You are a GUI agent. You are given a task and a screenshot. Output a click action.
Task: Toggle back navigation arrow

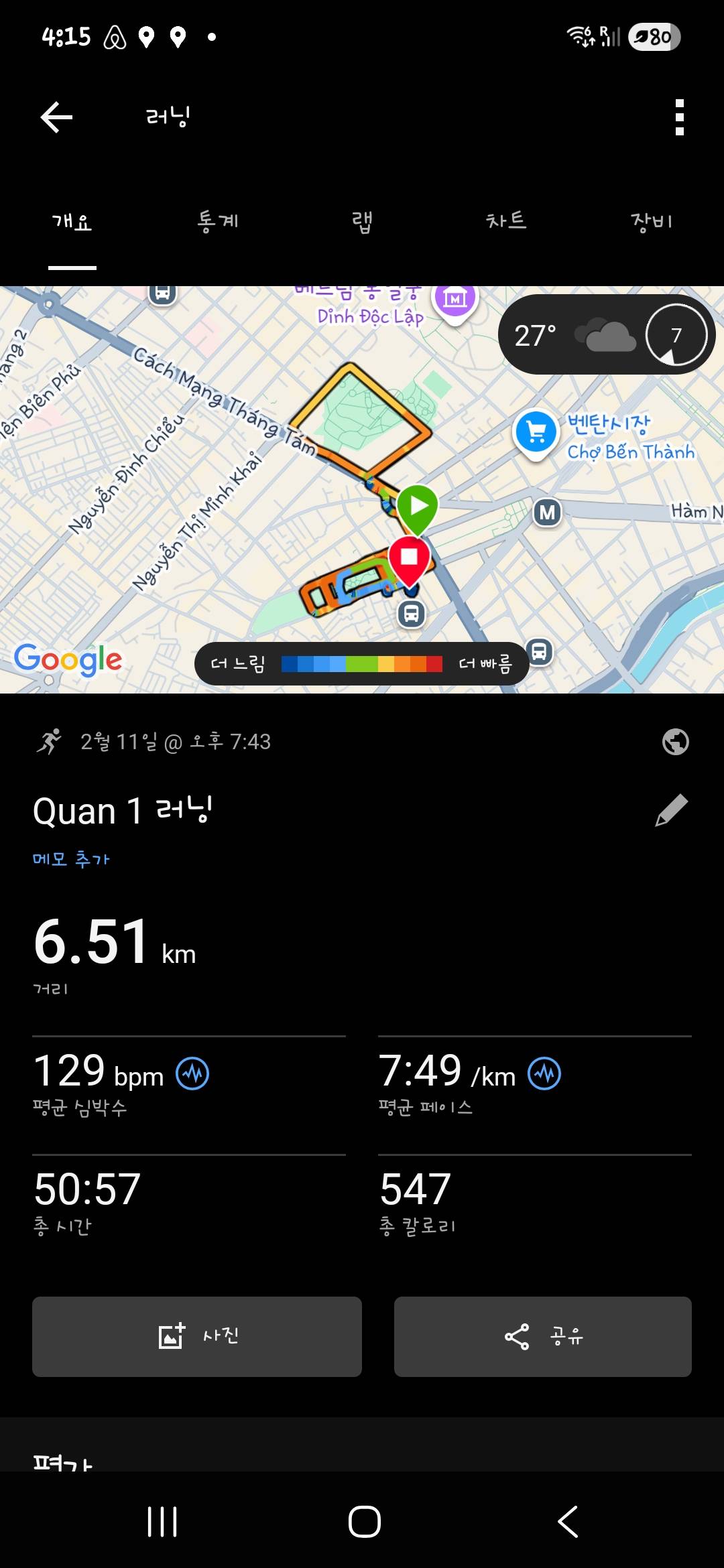pyautogui.click(x=56, y=115)
